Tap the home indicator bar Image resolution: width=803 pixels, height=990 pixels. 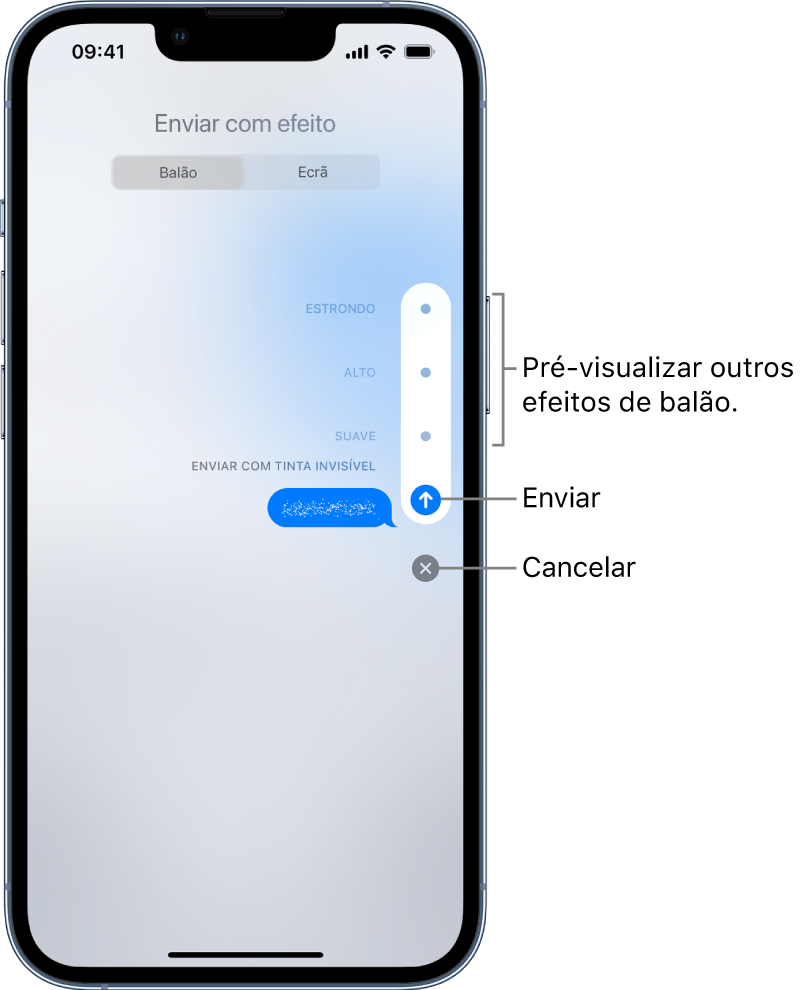click(x=244, y=954)
